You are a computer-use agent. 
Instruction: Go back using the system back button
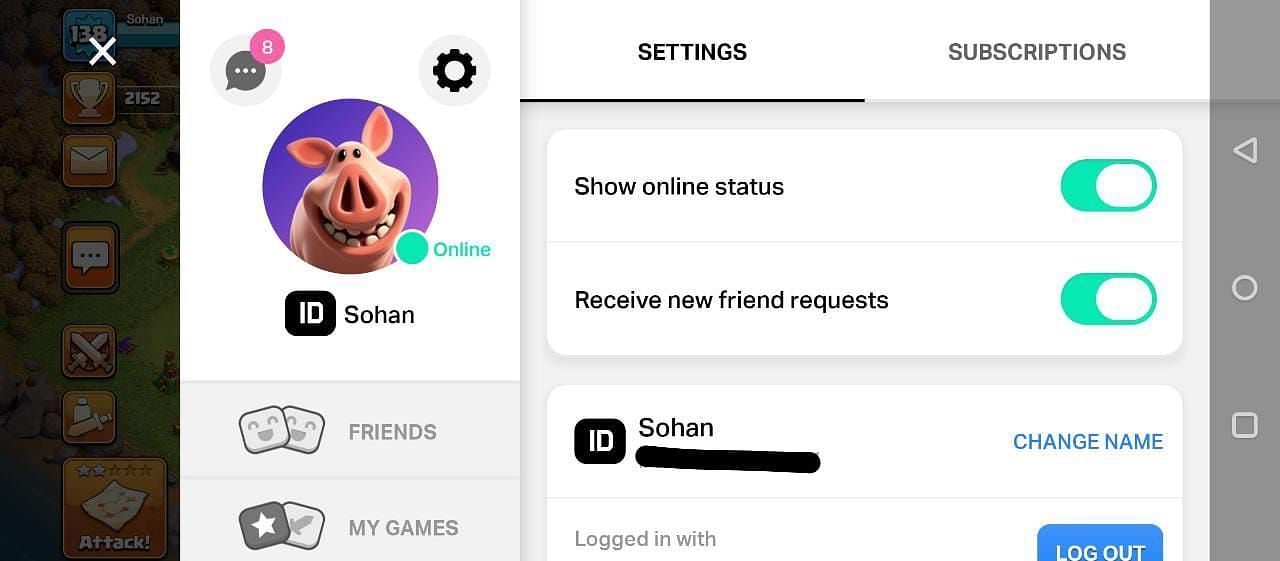click(1245, 150)
